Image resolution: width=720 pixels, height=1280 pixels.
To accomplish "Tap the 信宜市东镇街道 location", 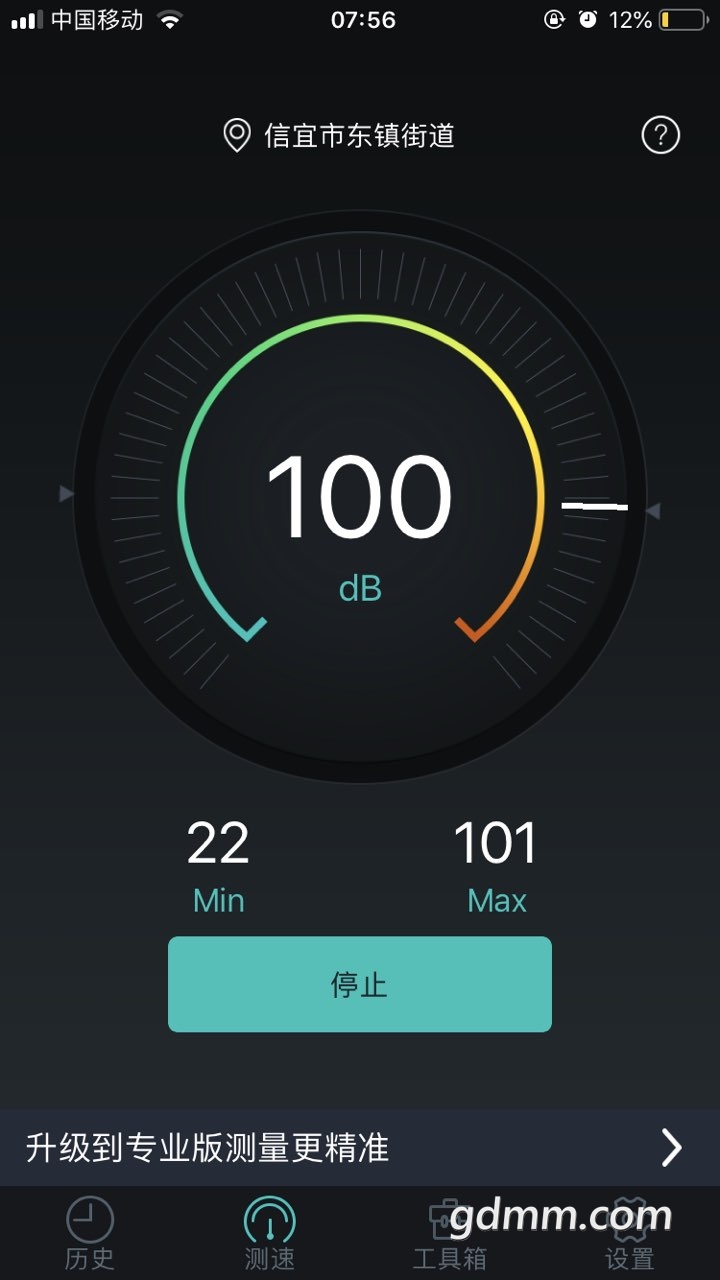I will coord(340,135).
